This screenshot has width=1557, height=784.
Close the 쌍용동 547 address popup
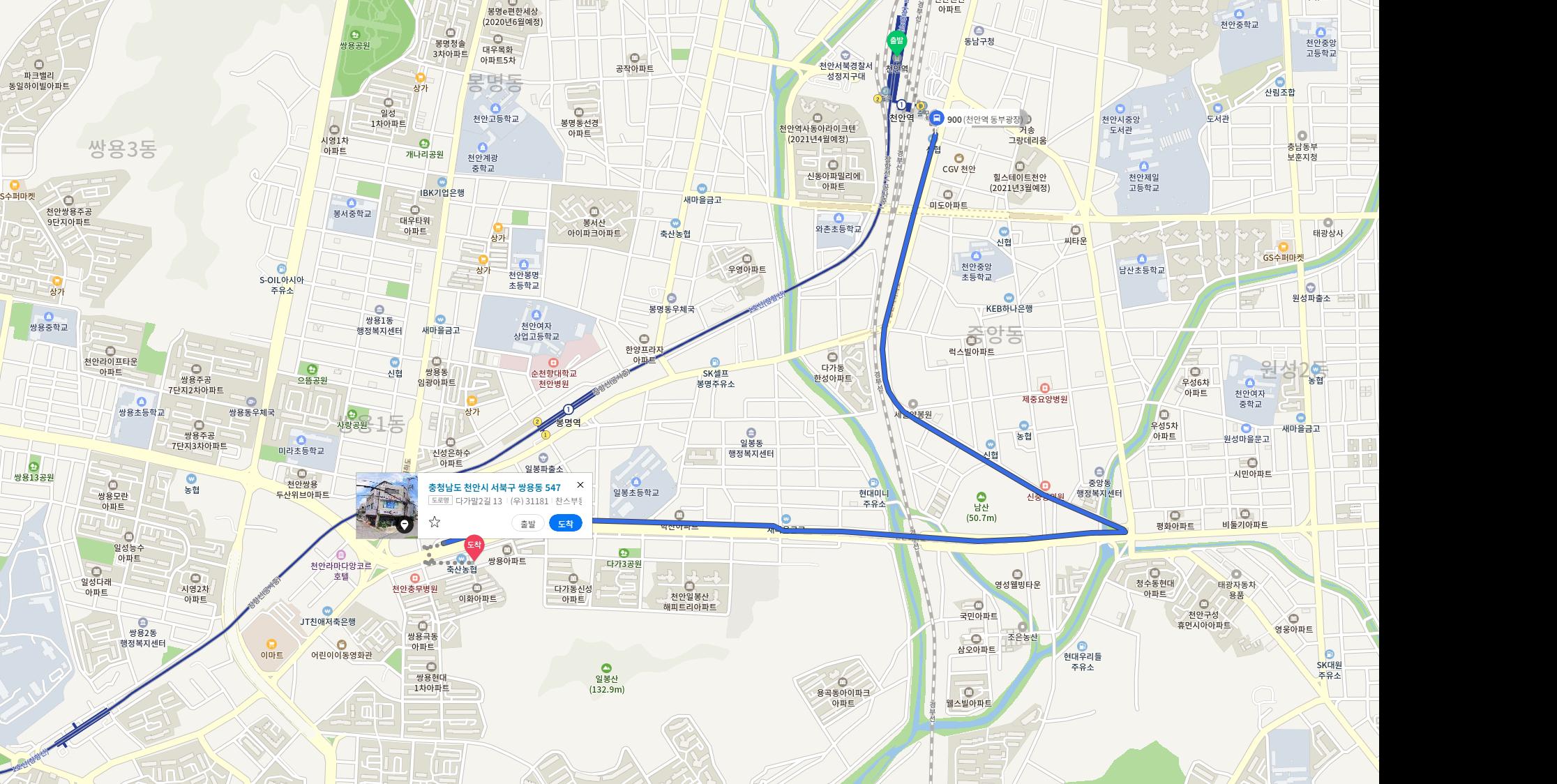tap(580, 485)
